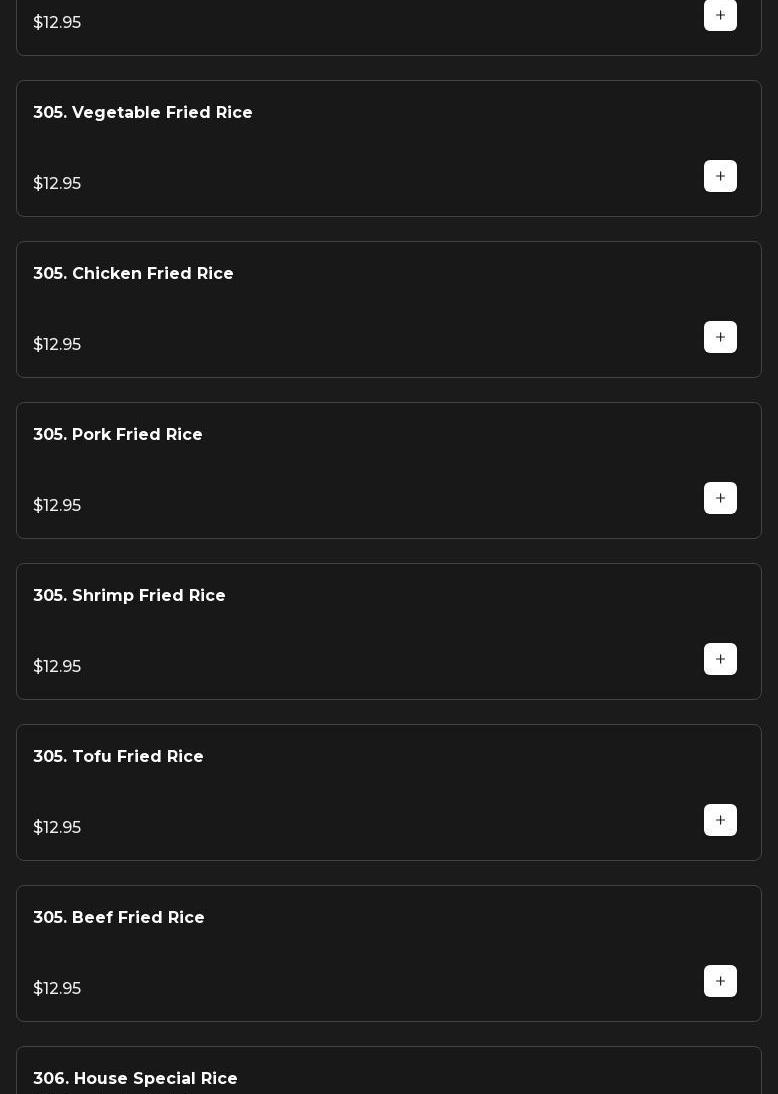Add Vegetable Fried Rice to cart
Screen dimensions: 778x1094
pyautogui.click(x=720, y=176)
